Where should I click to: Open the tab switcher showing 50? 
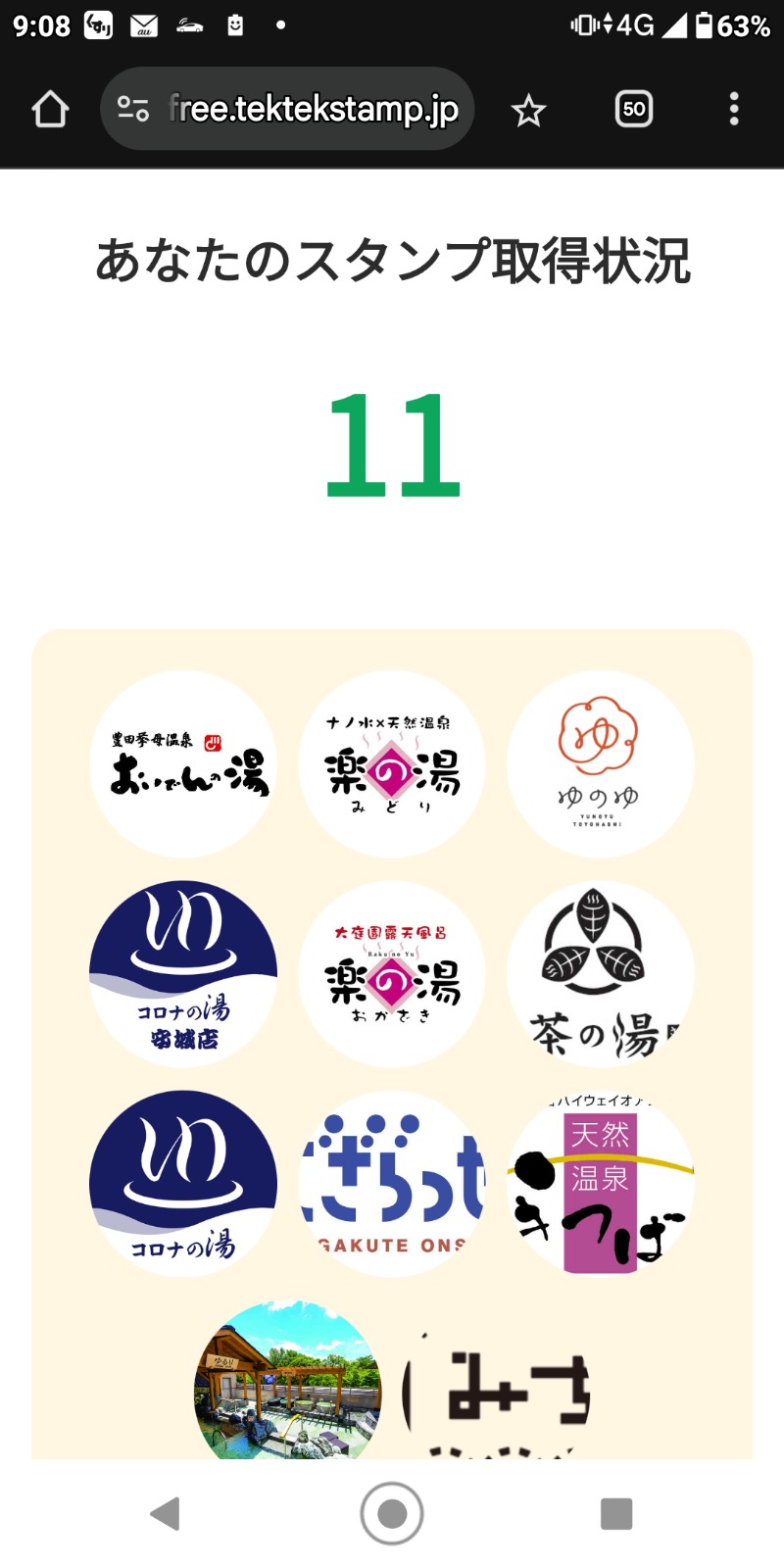[634, 109]
